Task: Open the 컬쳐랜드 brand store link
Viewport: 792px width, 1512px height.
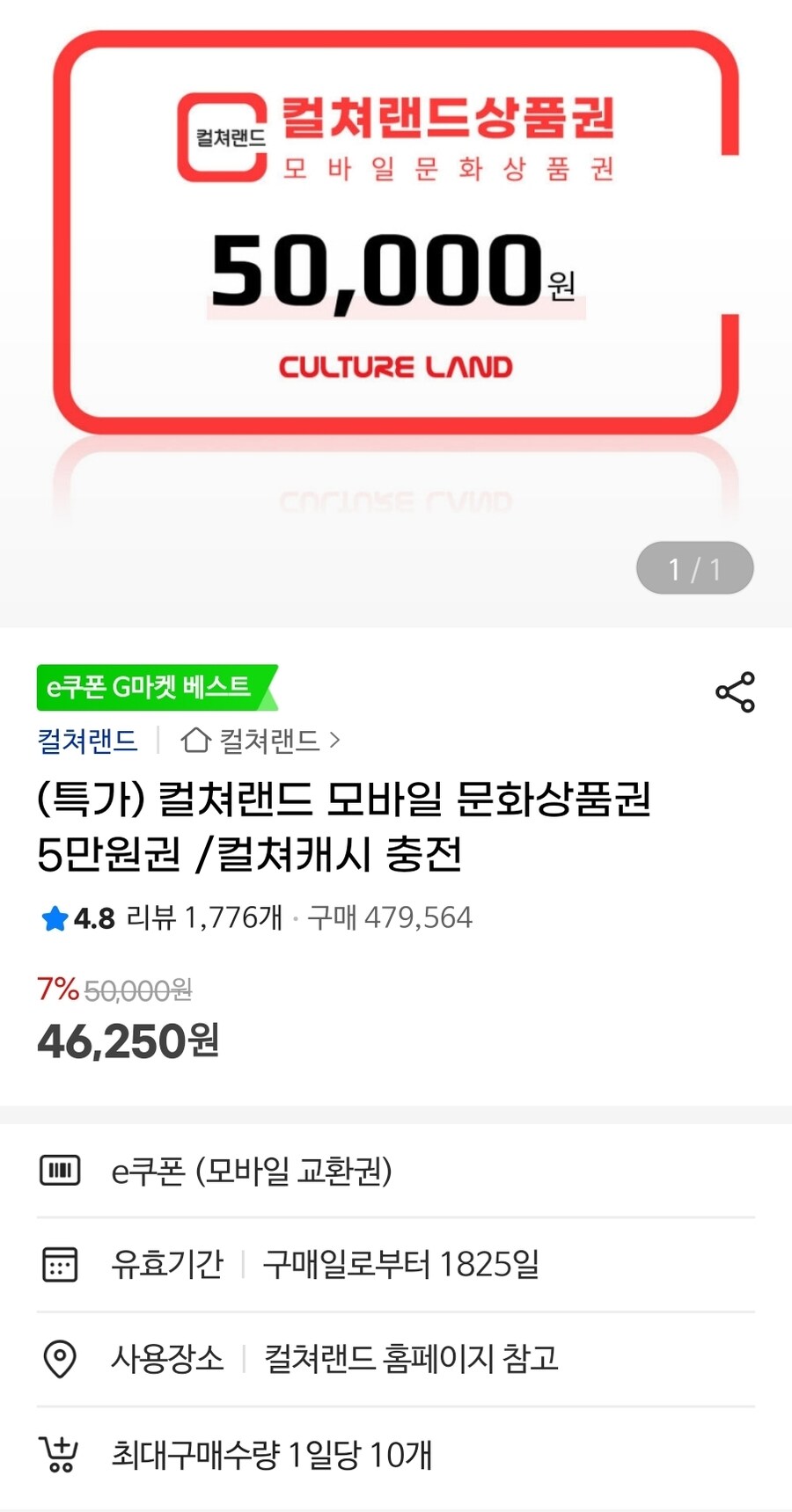Action: coord(85,741)
